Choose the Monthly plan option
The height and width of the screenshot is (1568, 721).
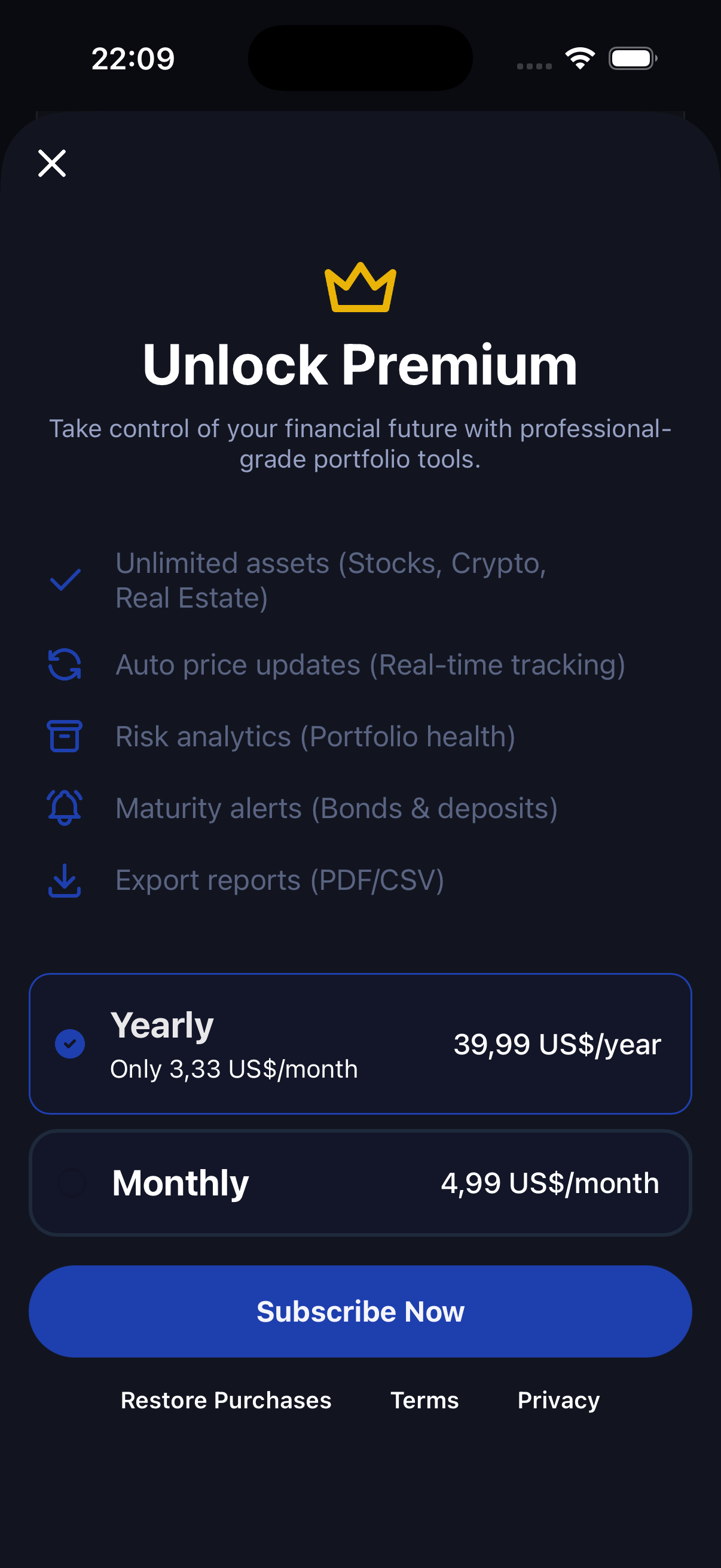(x=359, y=1183)
